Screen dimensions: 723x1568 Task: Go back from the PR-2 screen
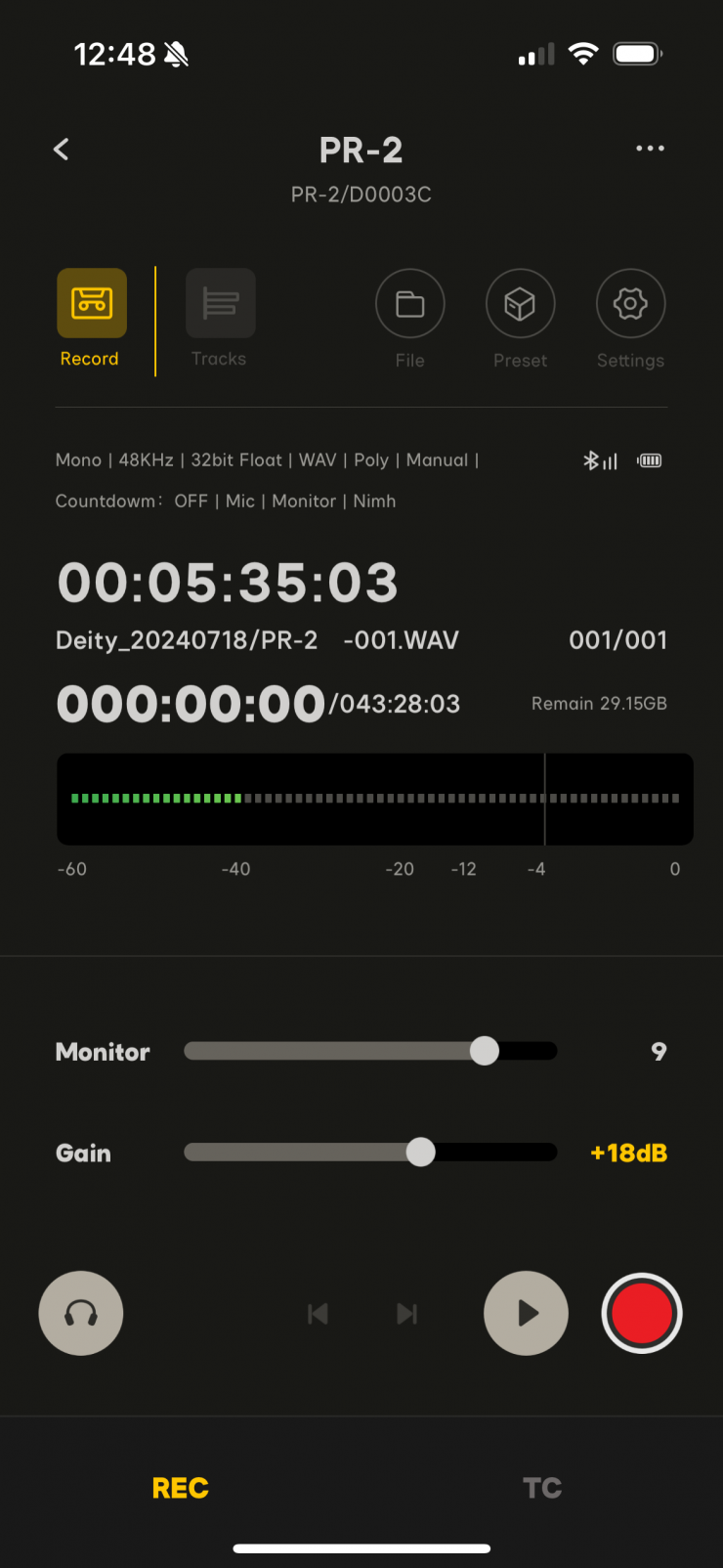click(x=62, y=150)
